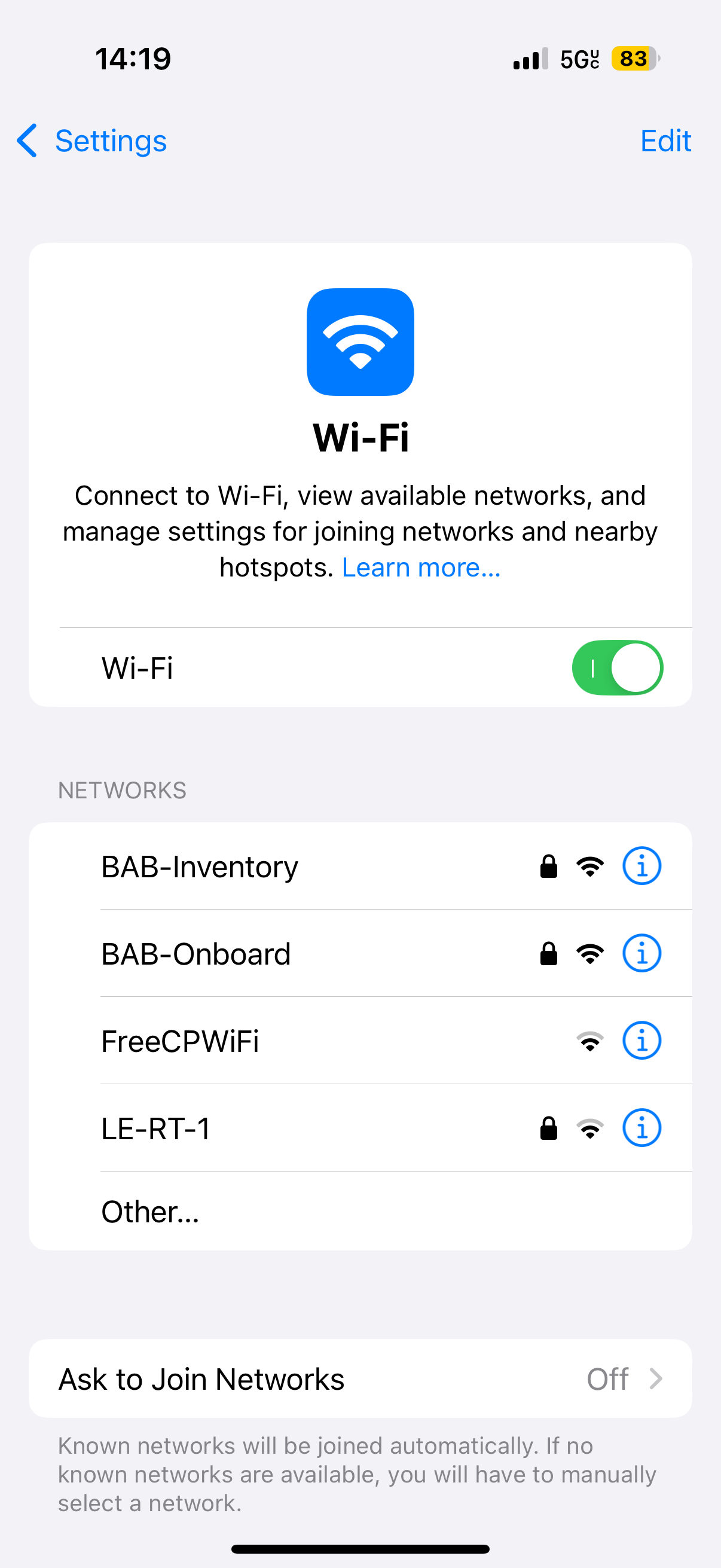Open the Learn more link
Screen dimensions: 721x1568
click(x=421, y=568)
